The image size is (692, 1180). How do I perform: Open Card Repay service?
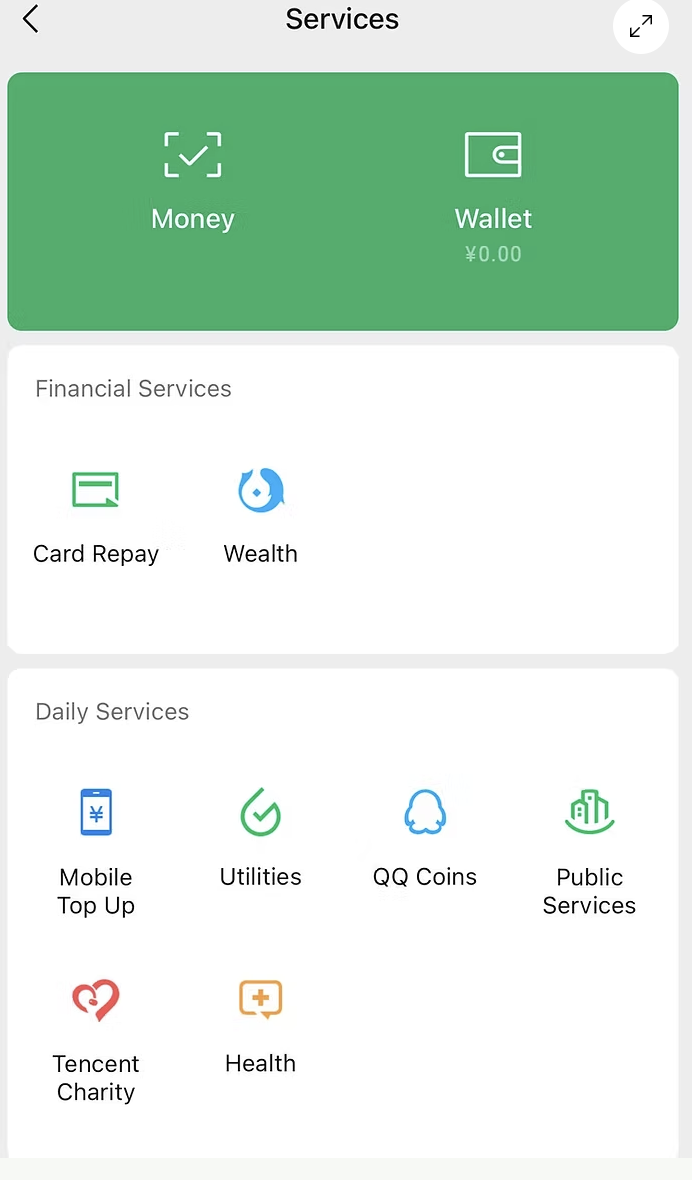point(96,515)
